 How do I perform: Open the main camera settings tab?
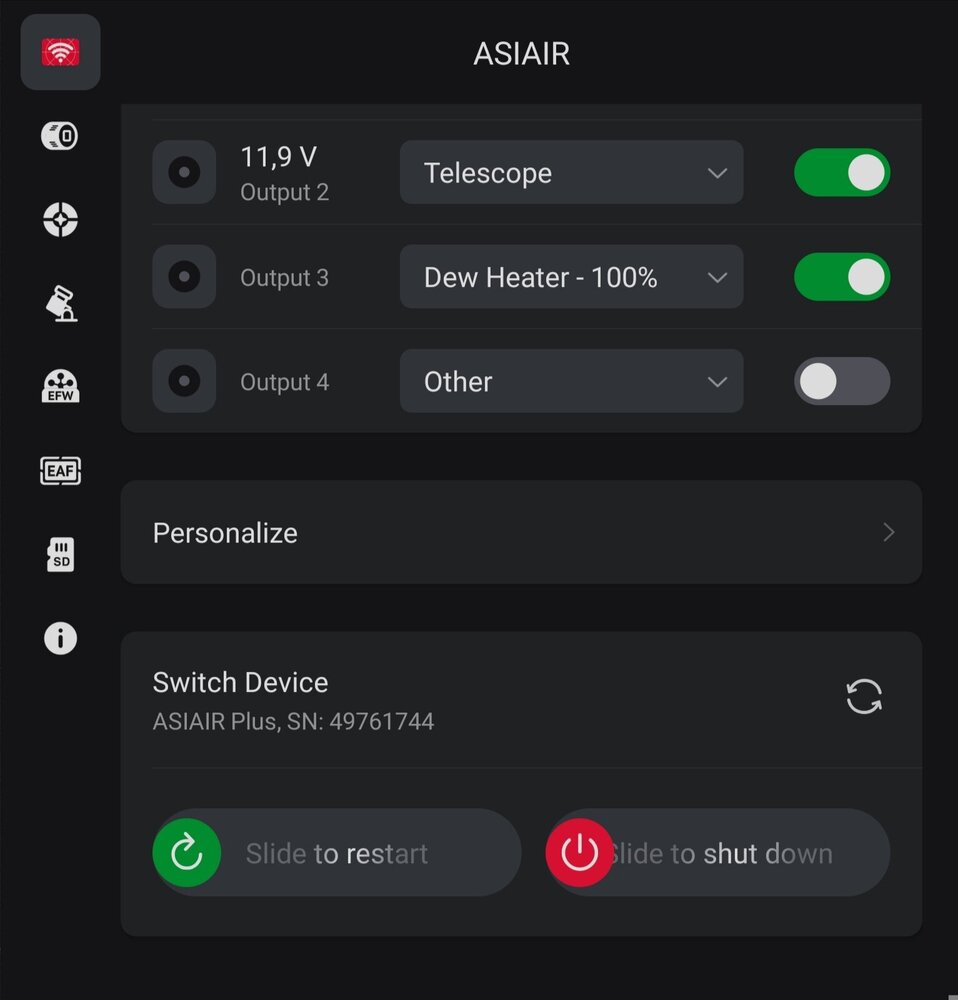point(60,135)
